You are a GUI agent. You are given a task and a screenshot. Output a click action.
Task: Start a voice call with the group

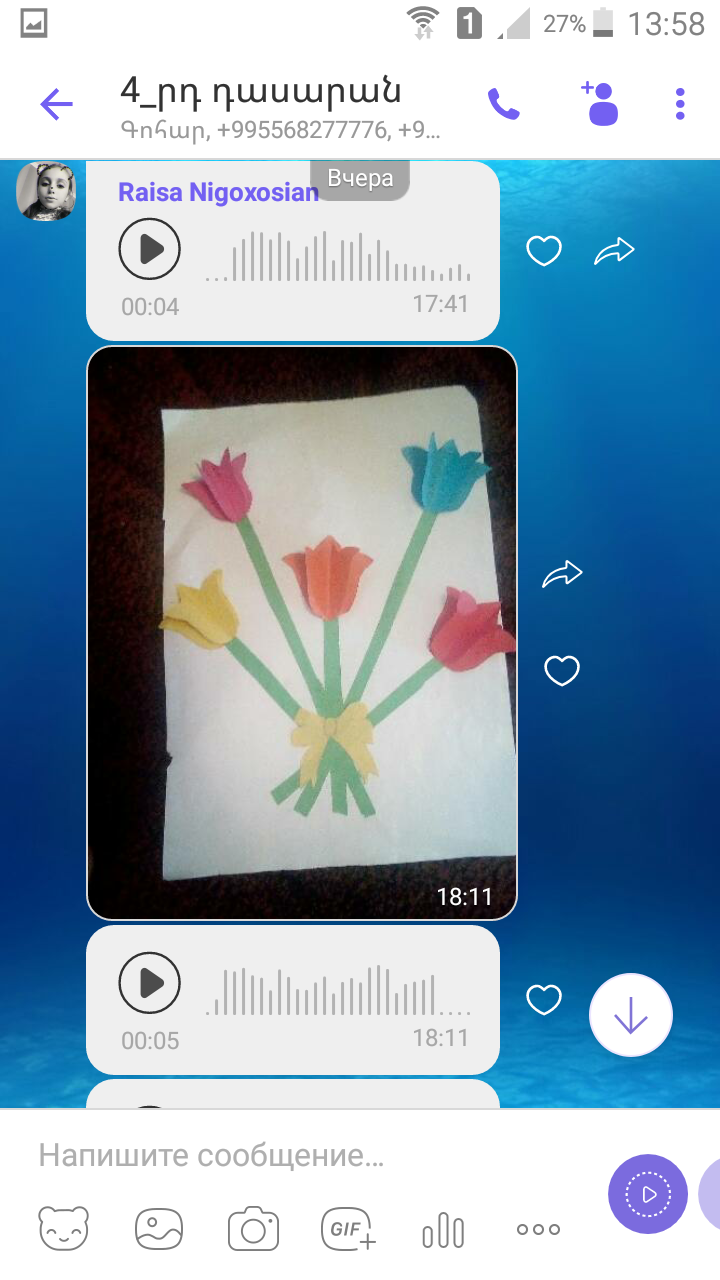503,104
